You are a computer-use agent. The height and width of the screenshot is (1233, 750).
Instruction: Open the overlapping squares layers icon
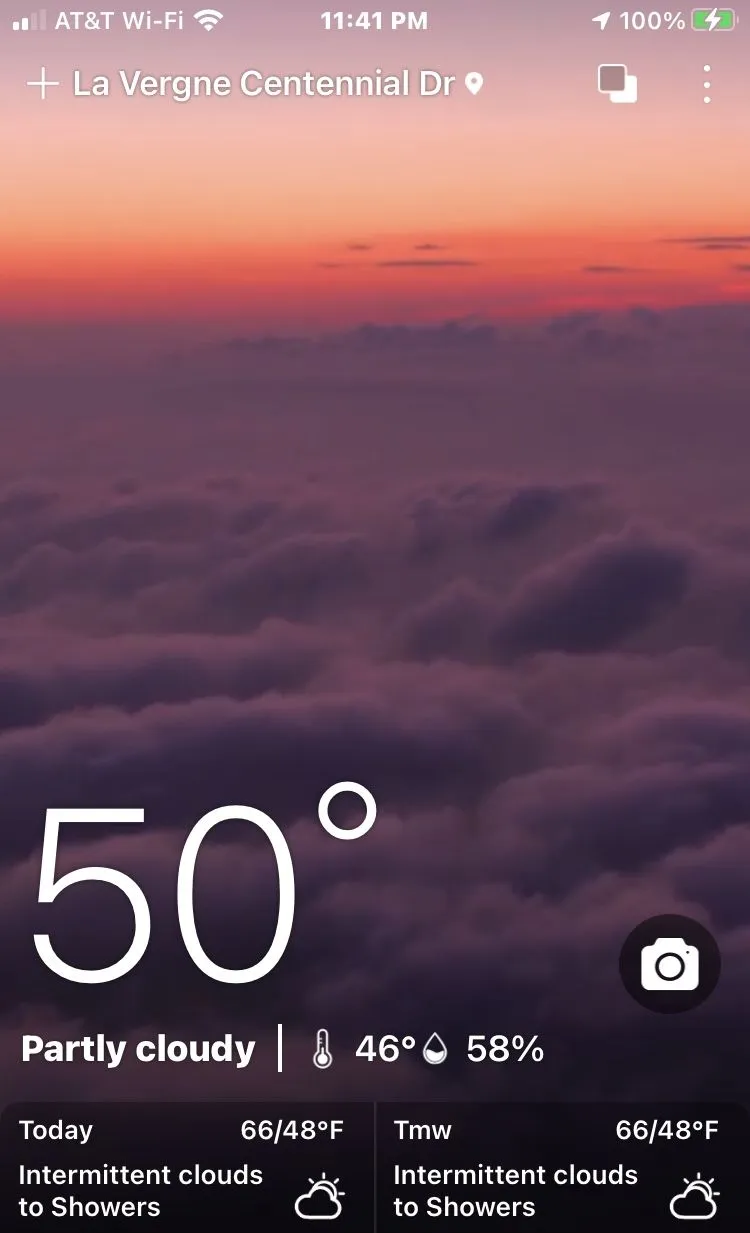tap(617, 84)
